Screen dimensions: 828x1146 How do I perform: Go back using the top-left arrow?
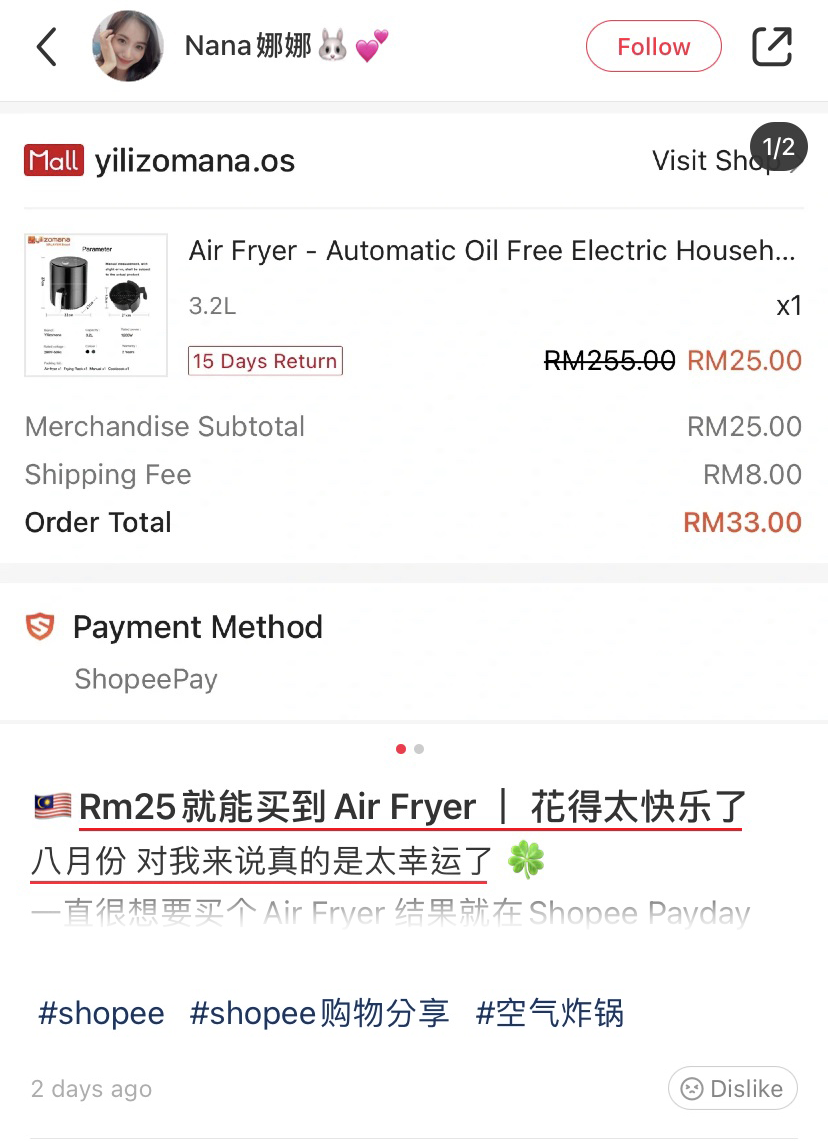[x=46, y=47]
